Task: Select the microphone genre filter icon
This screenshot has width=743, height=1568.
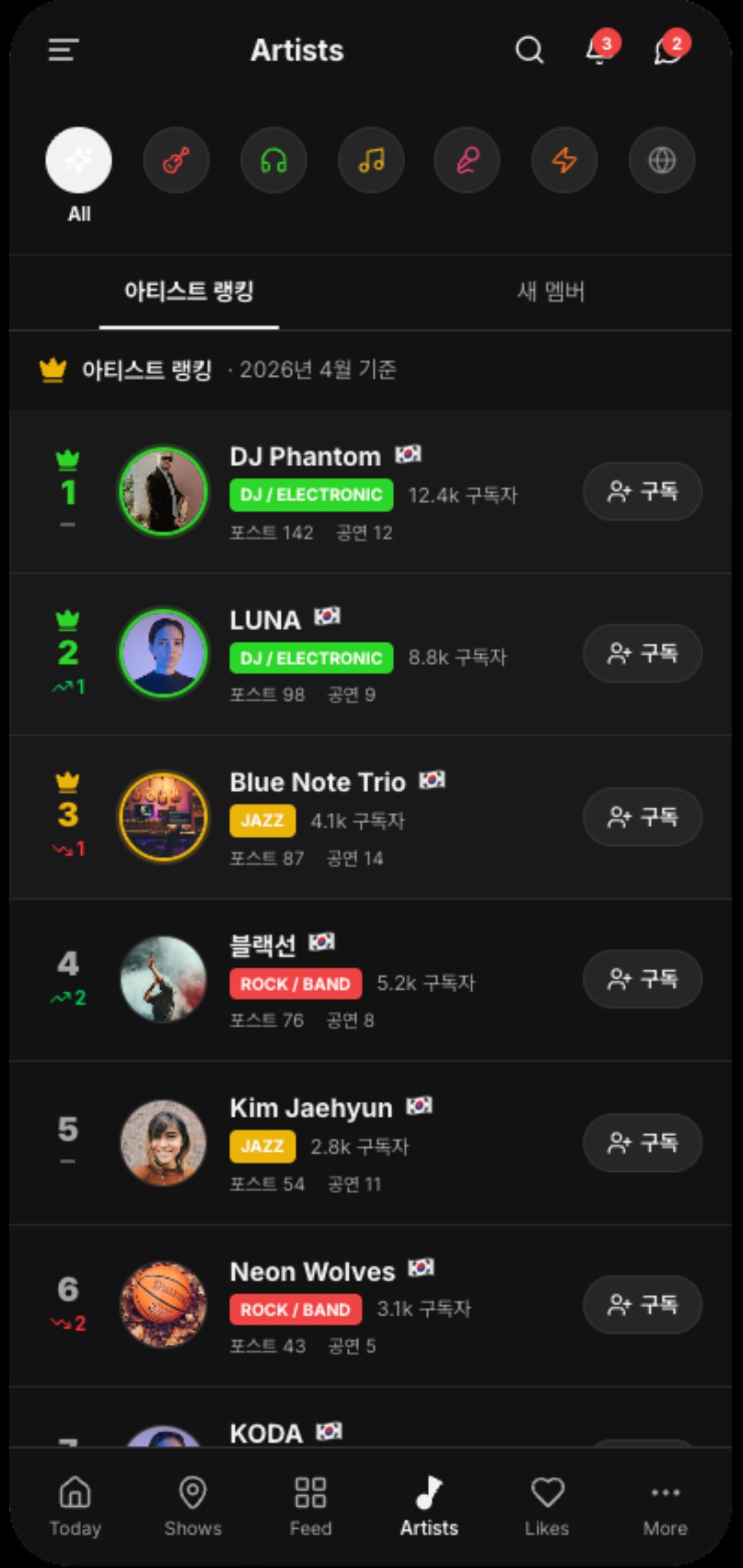Action: point(466,160)
